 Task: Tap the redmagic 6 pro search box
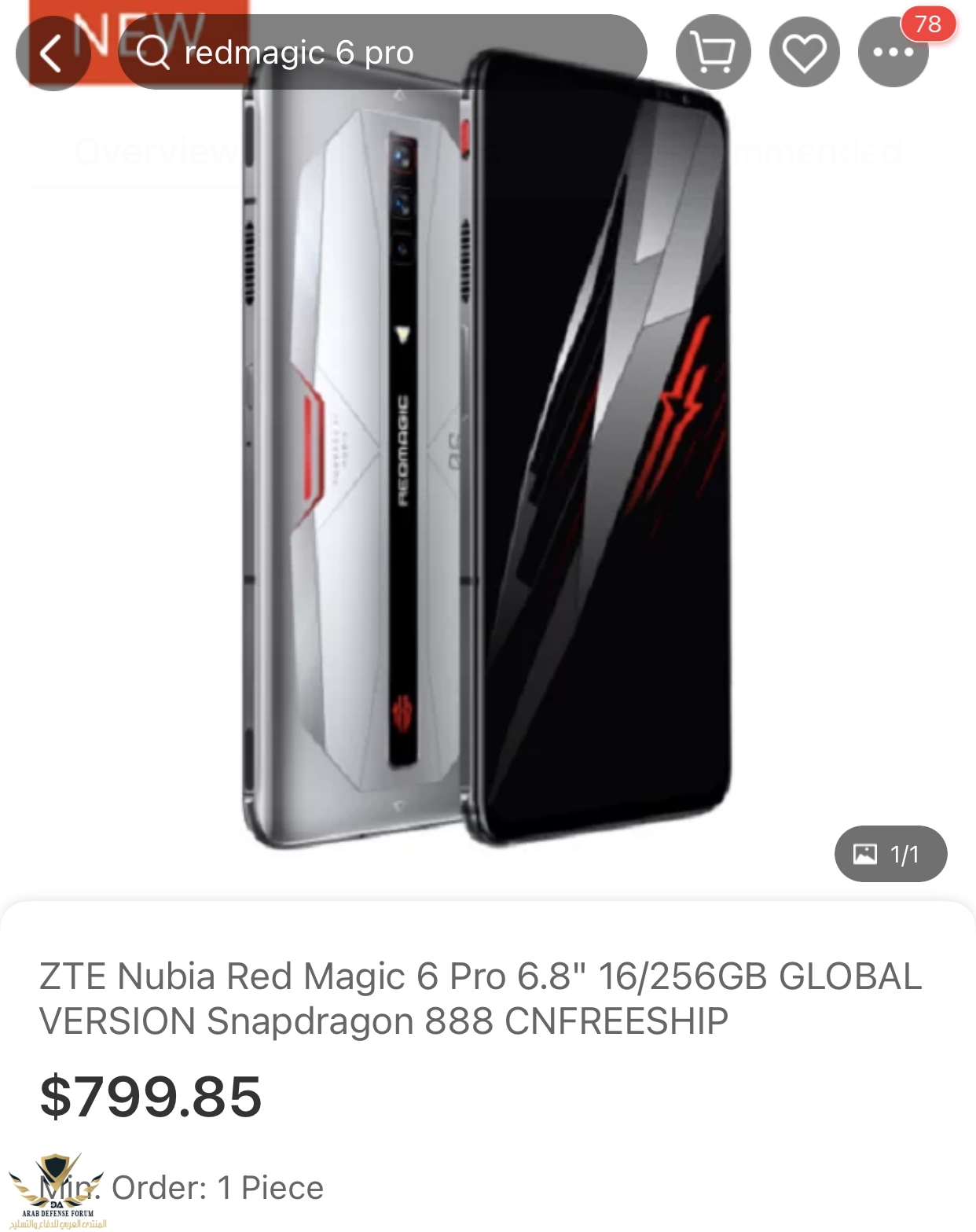pos(382,53)
